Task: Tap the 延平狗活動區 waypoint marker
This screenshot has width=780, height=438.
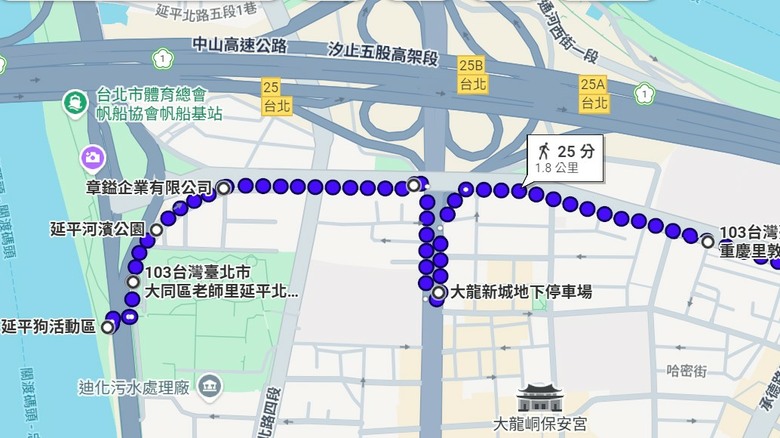Action: (x=107, y=327)
